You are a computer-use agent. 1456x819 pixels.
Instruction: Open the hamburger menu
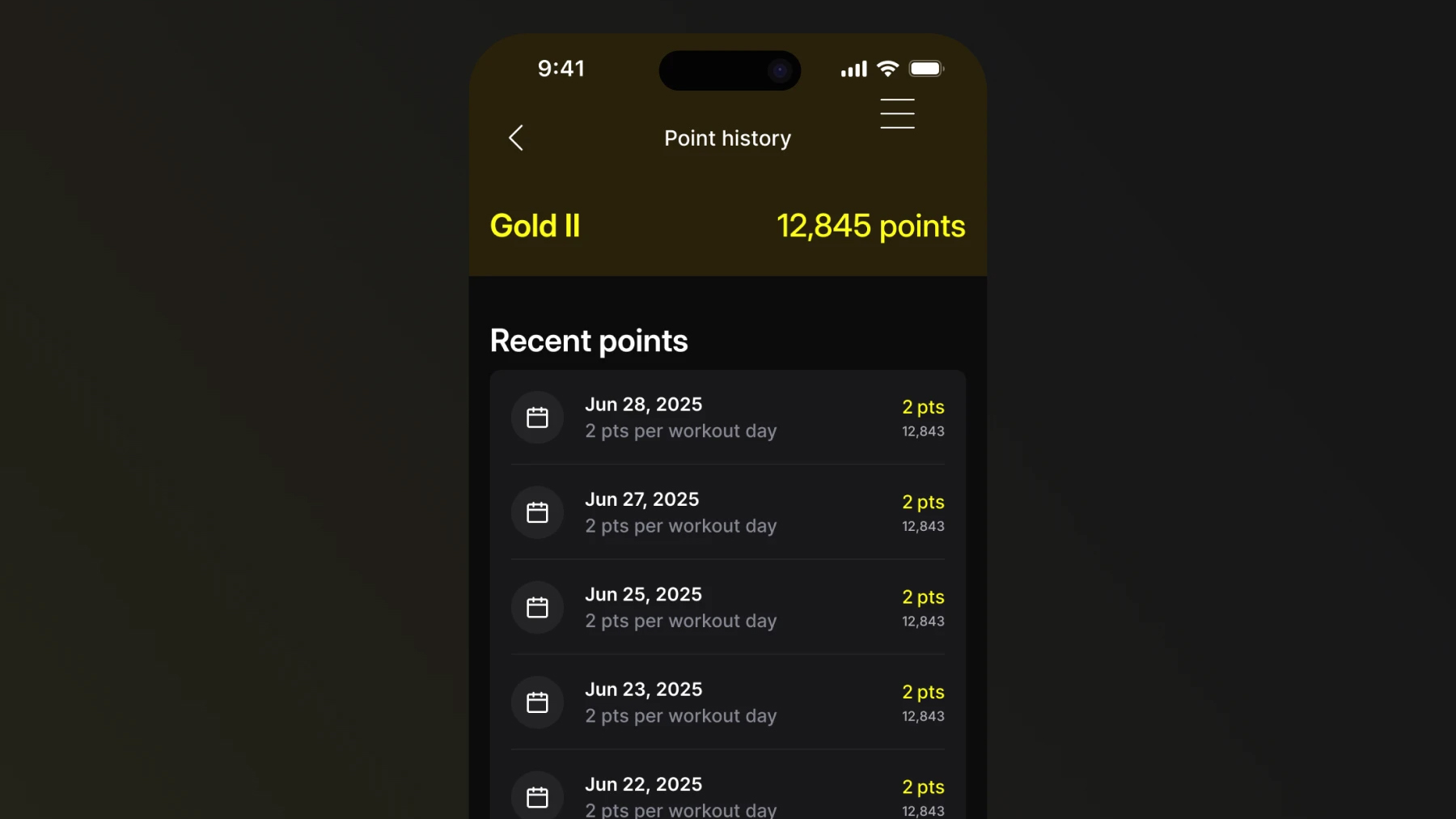point(897,114)
